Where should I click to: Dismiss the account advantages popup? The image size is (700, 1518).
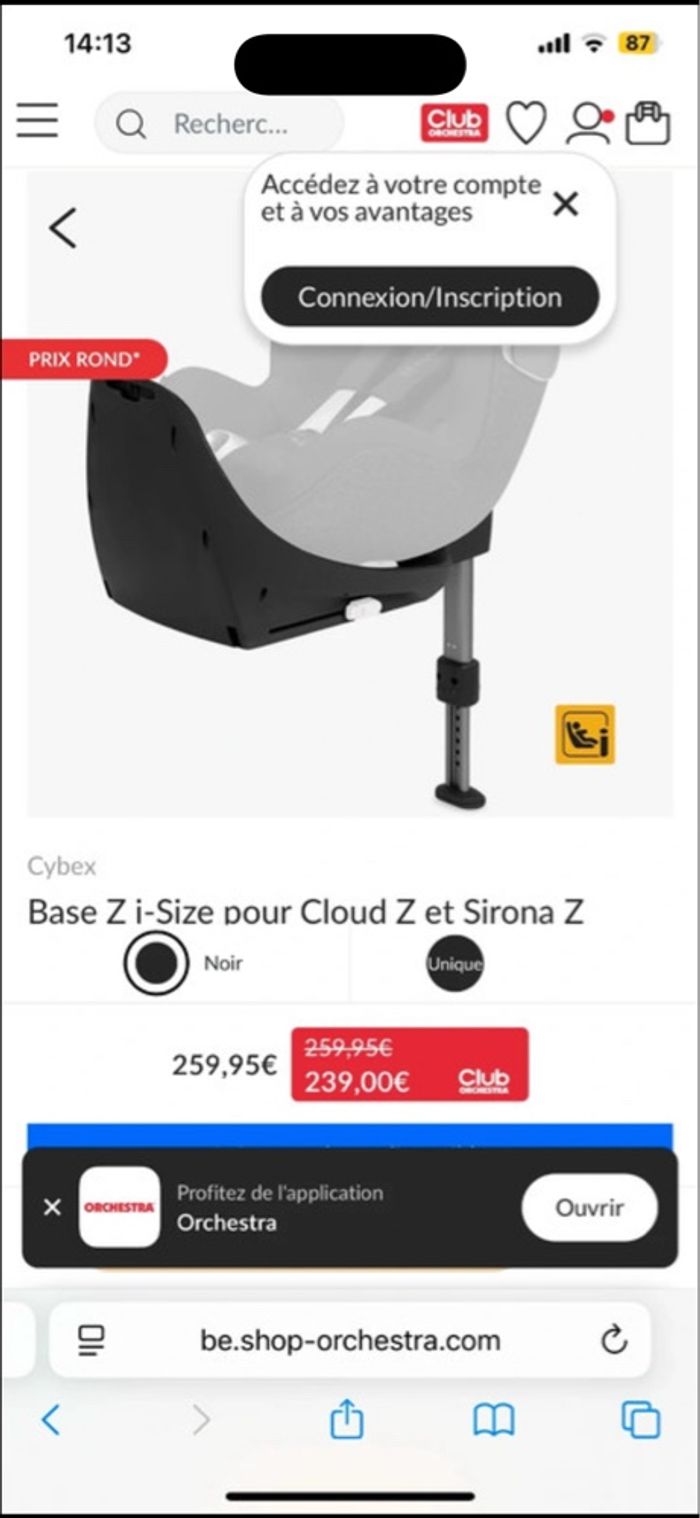pos(566,204)
